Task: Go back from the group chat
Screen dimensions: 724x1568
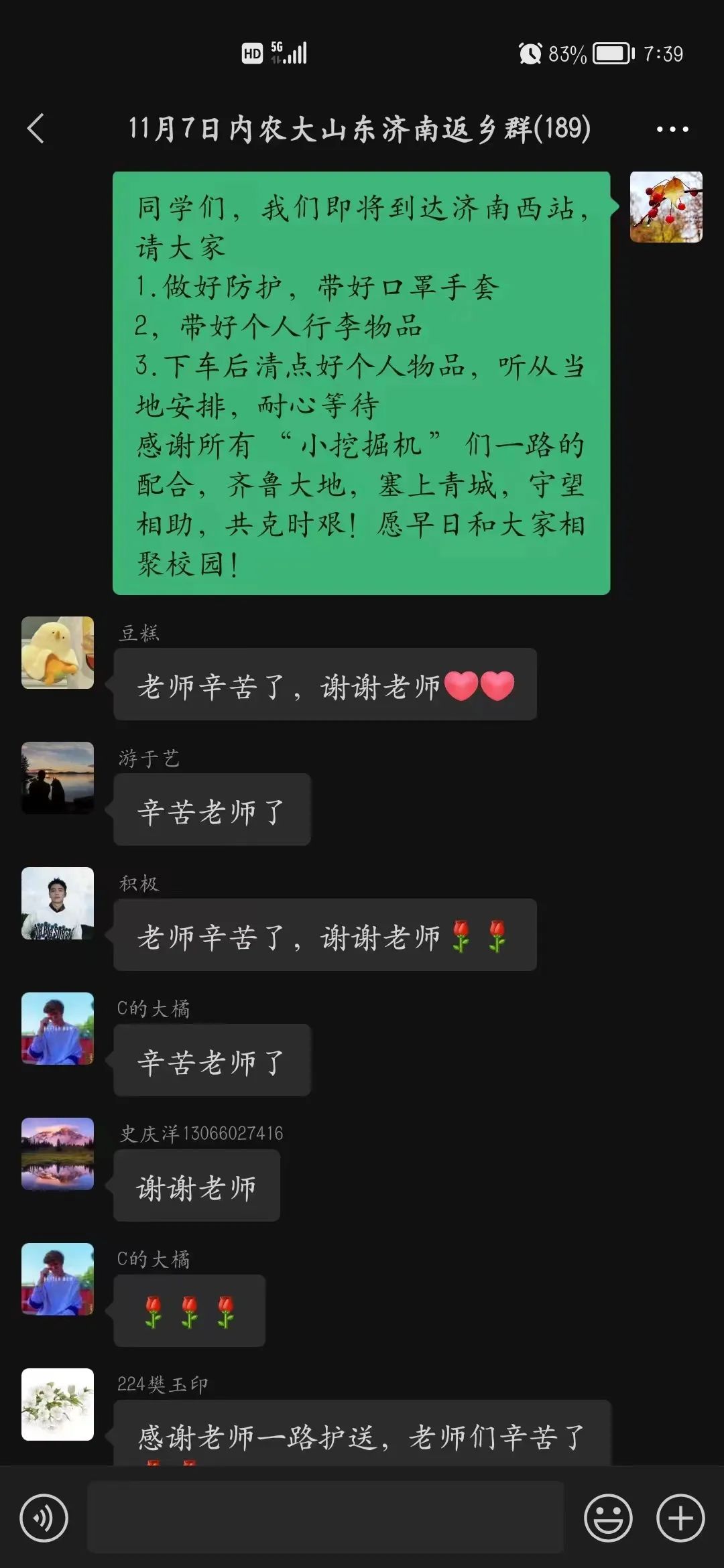Action: coord(36,128)
